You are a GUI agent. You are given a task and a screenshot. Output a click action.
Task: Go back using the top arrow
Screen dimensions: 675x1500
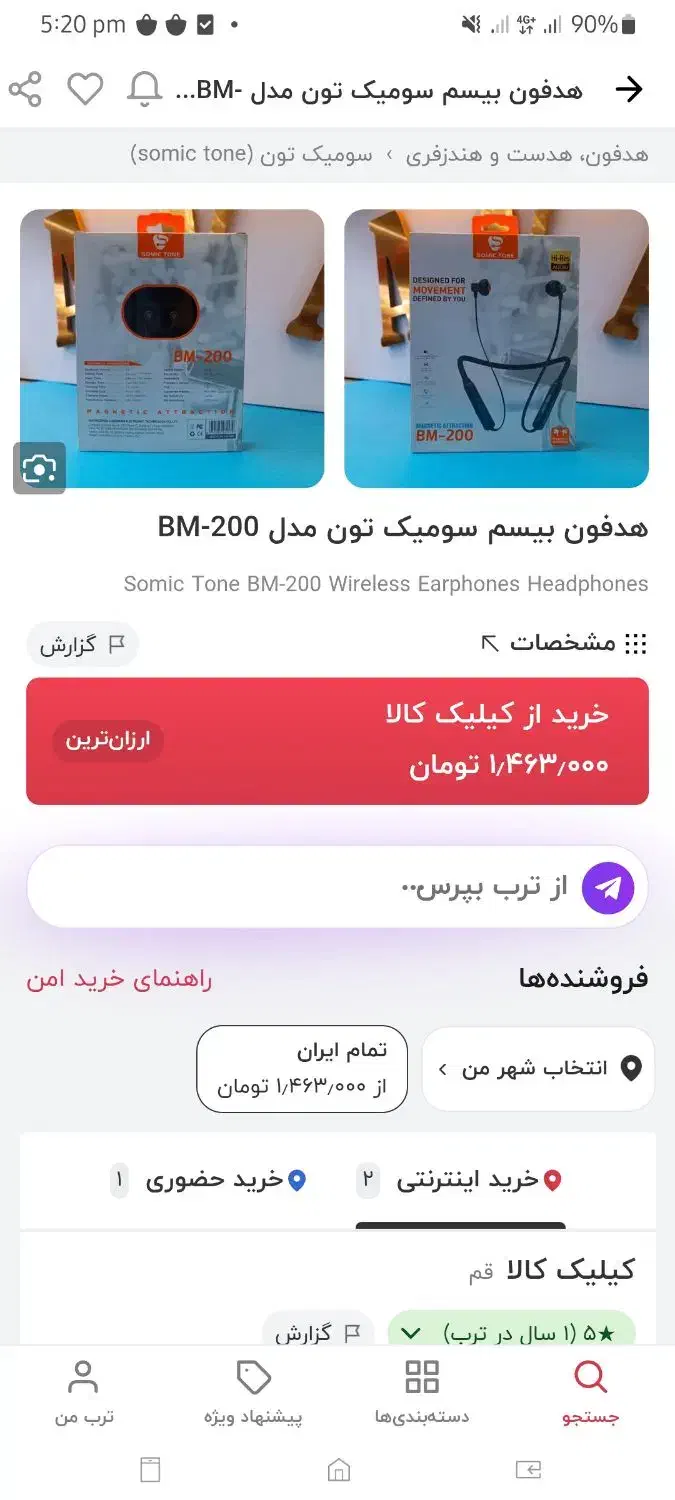point(628,90)
